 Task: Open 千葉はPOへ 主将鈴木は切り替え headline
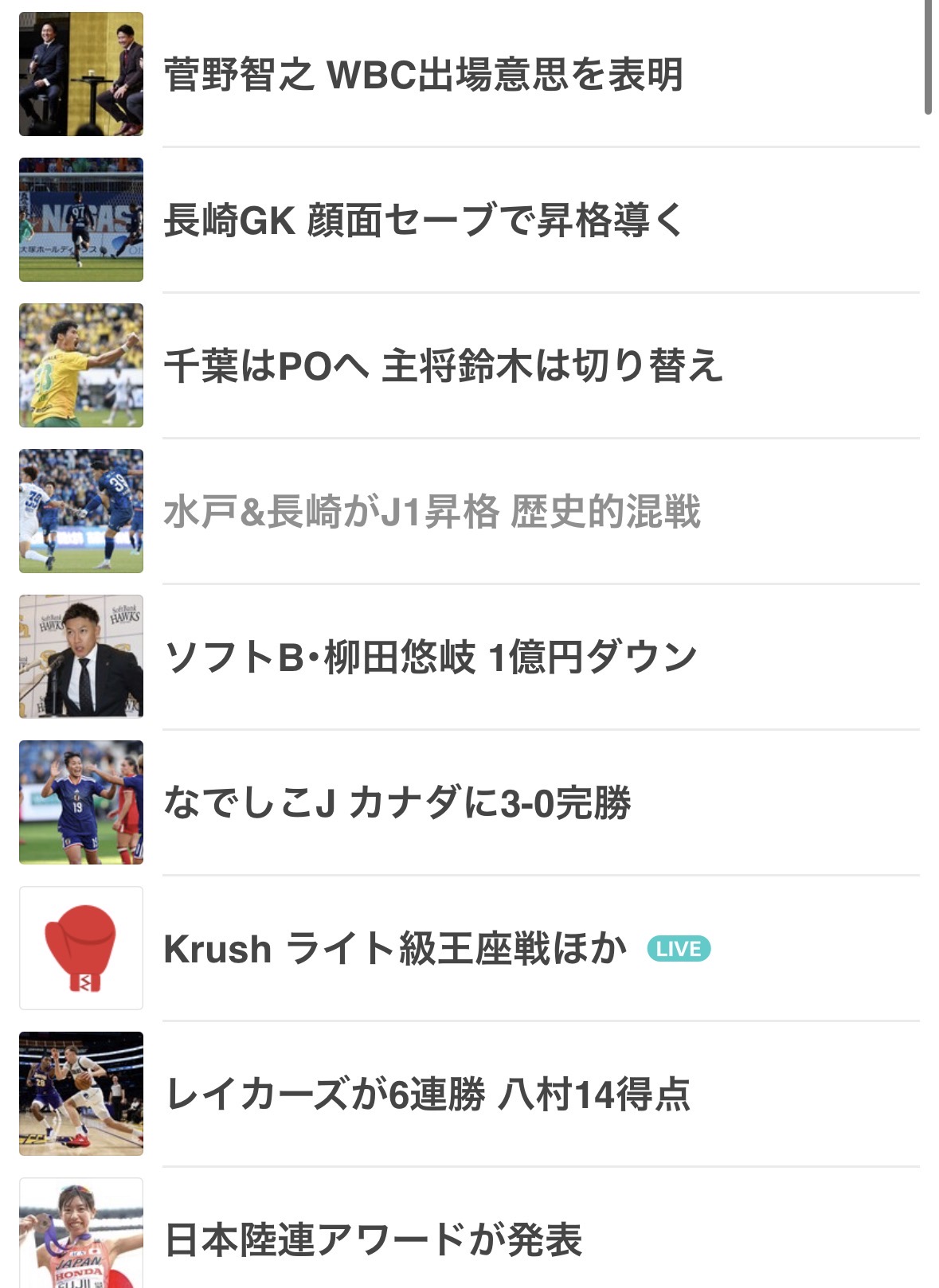click(443, 366)
